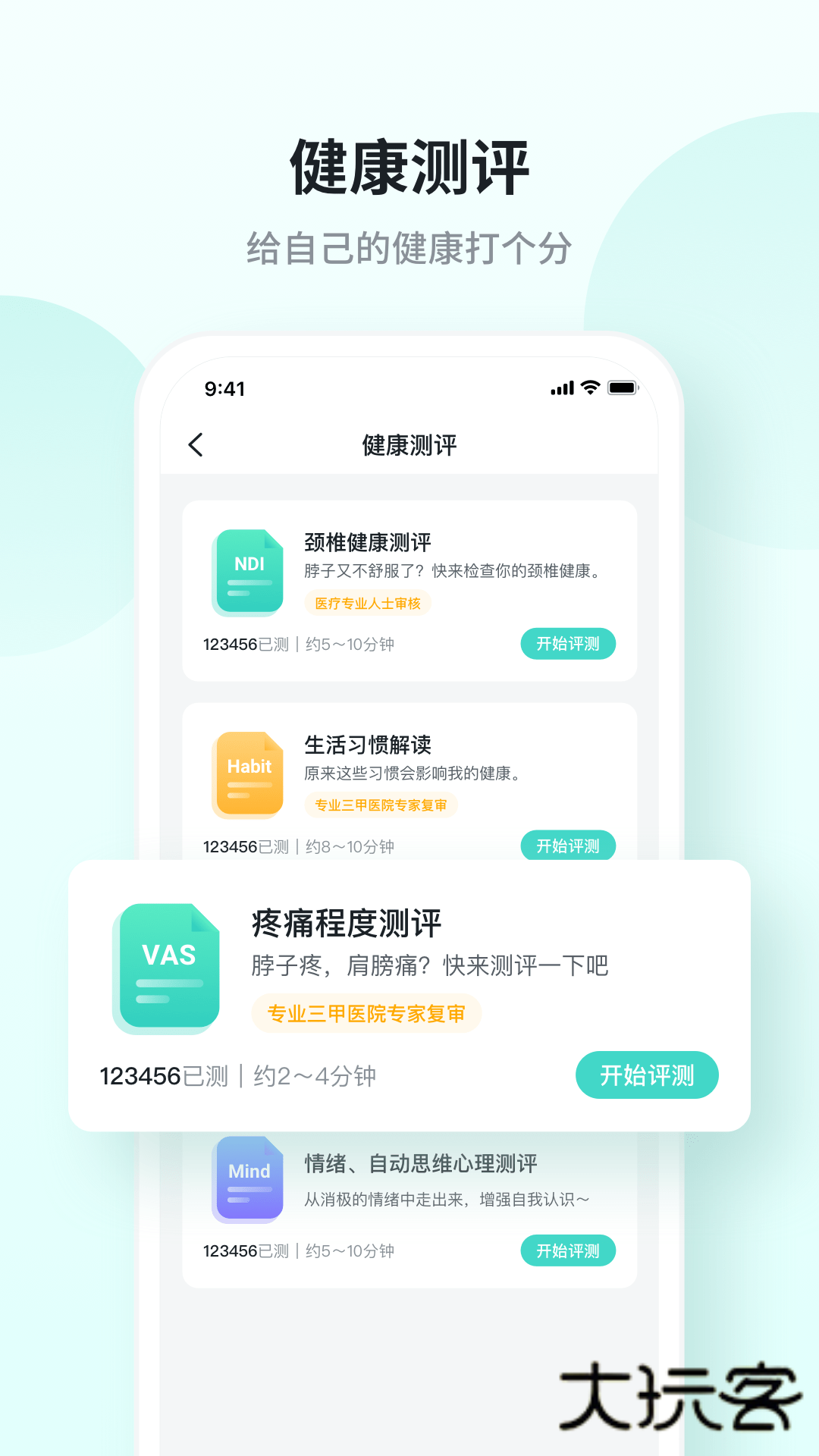Tap the 专业三甲医院专家复审 badge on VAS card
819x1456 pixels.
(367, 1013)
